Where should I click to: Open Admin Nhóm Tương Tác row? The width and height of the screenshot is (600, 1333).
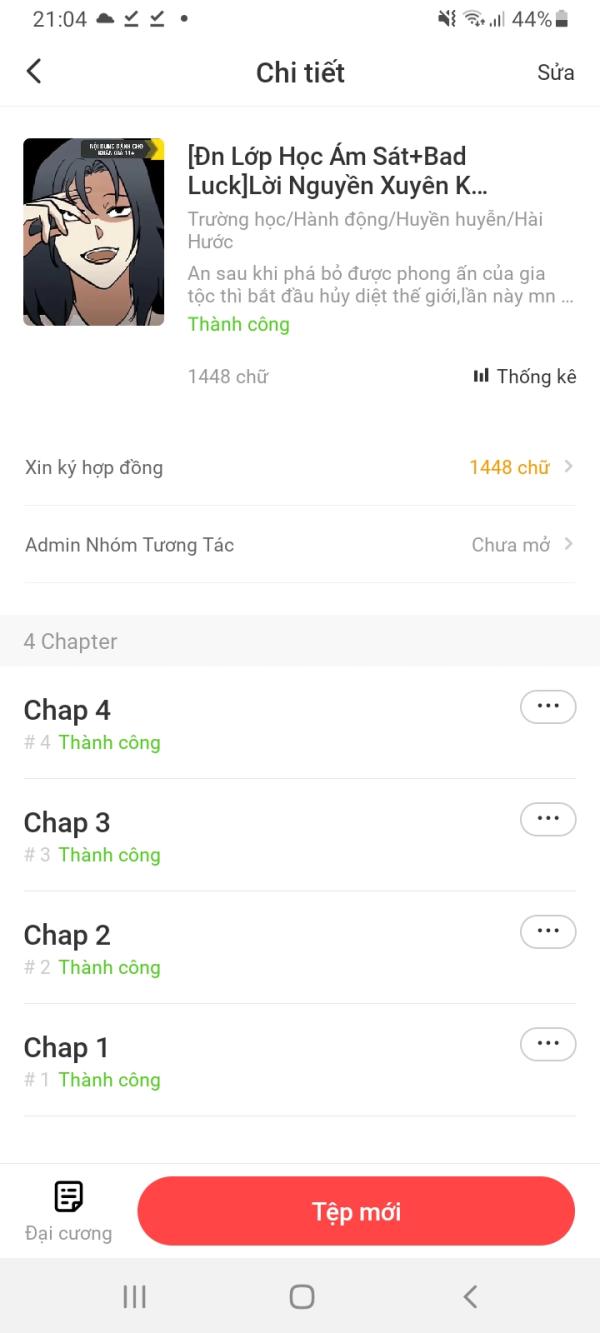tap(300, 545)
